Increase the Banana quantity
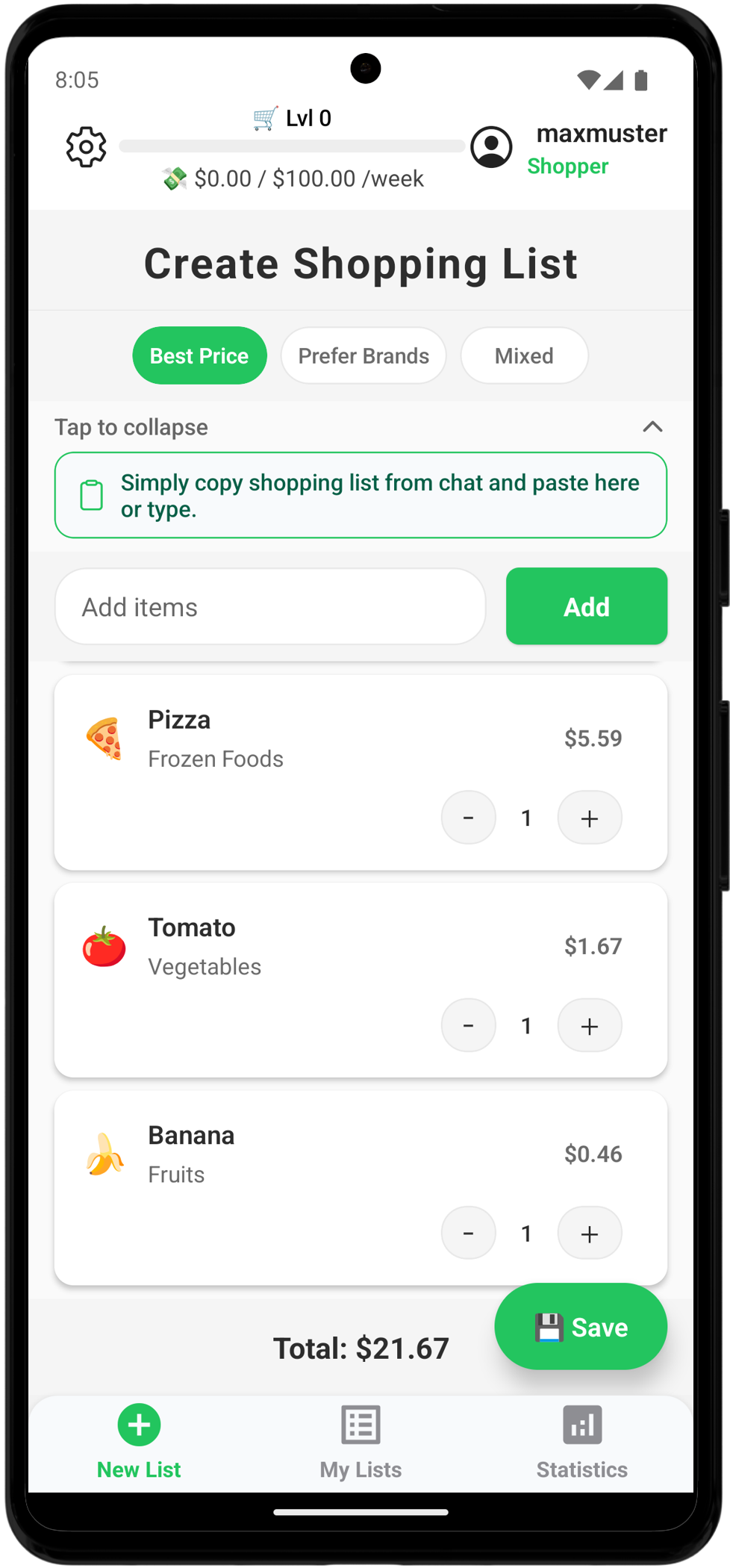The height and width of the screenshot is (1568, 730). 589,1233
